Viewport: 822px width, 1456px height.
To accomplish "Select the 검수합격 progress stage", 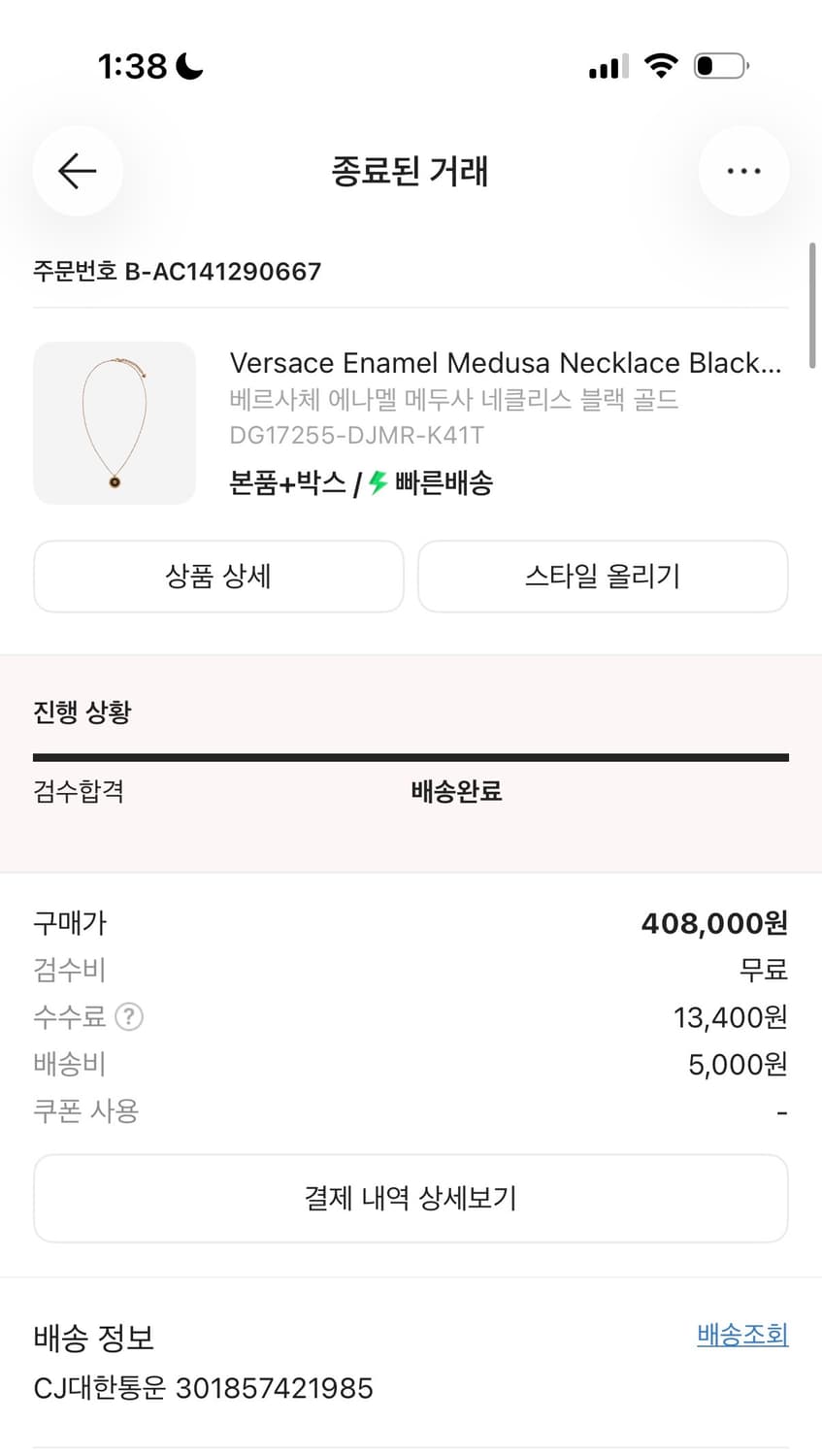I will point(79,792).
